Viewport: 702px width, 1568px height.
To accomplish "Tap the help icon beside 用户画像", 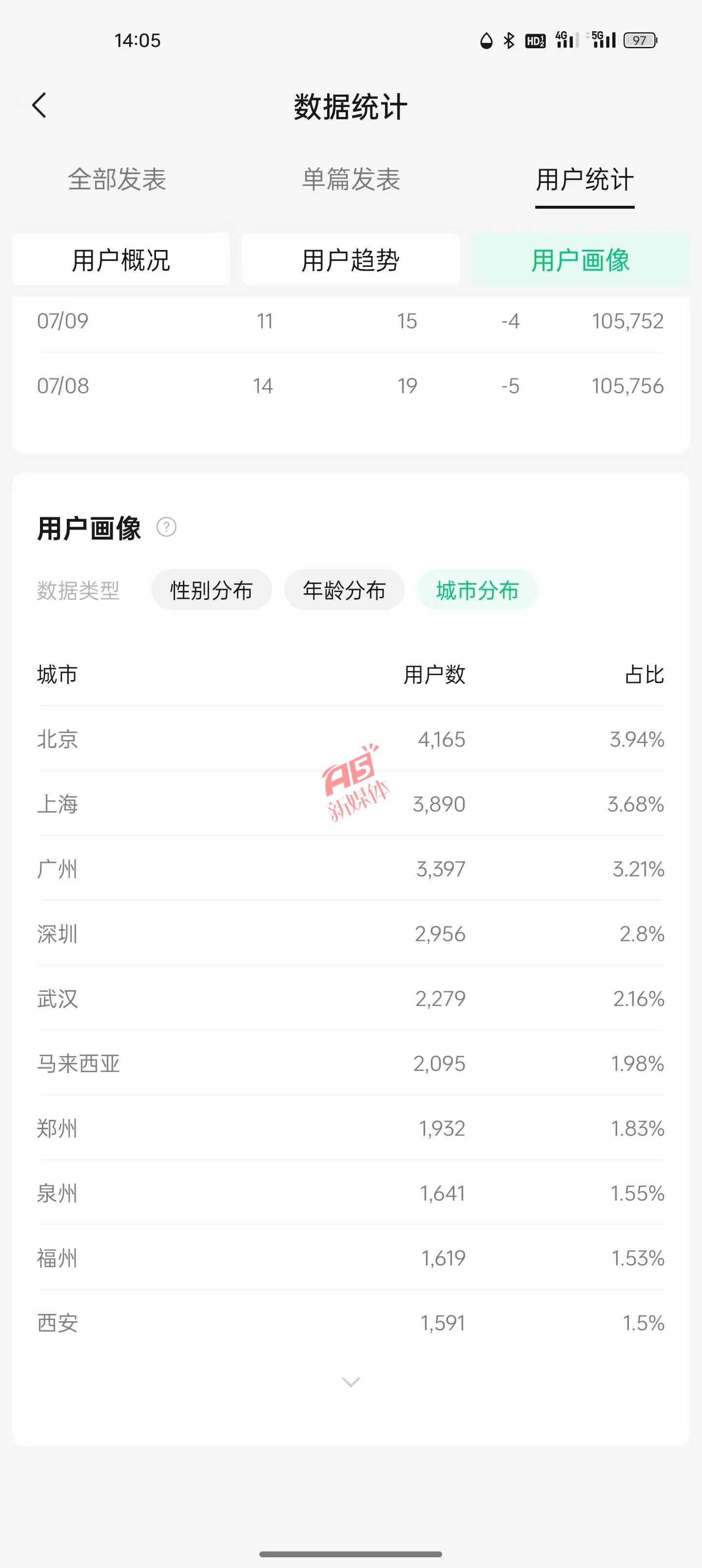I will pos(166,527).
